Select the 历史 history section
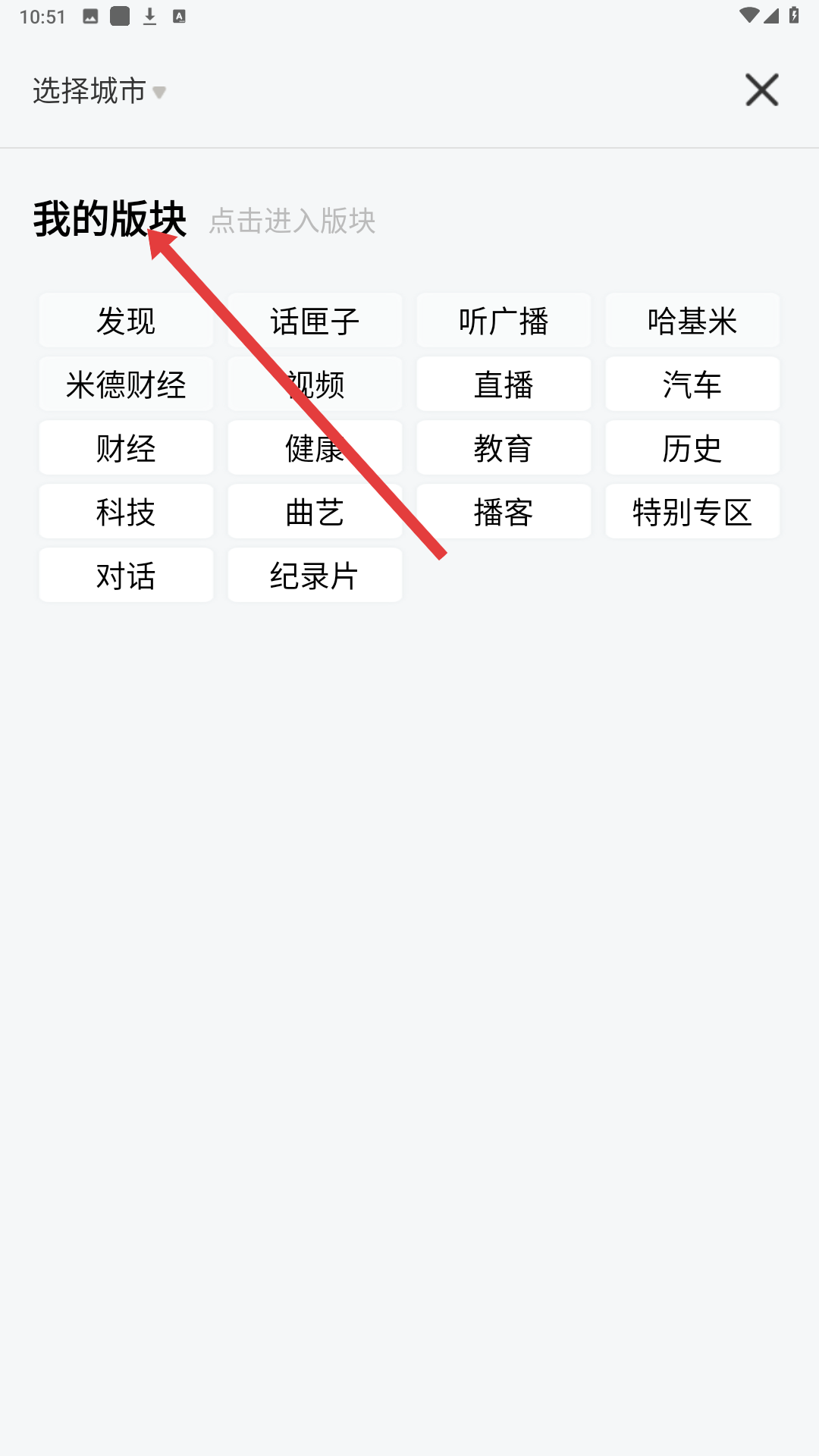The width and height of the screenshot is (819, 1456). coord(692,447)
